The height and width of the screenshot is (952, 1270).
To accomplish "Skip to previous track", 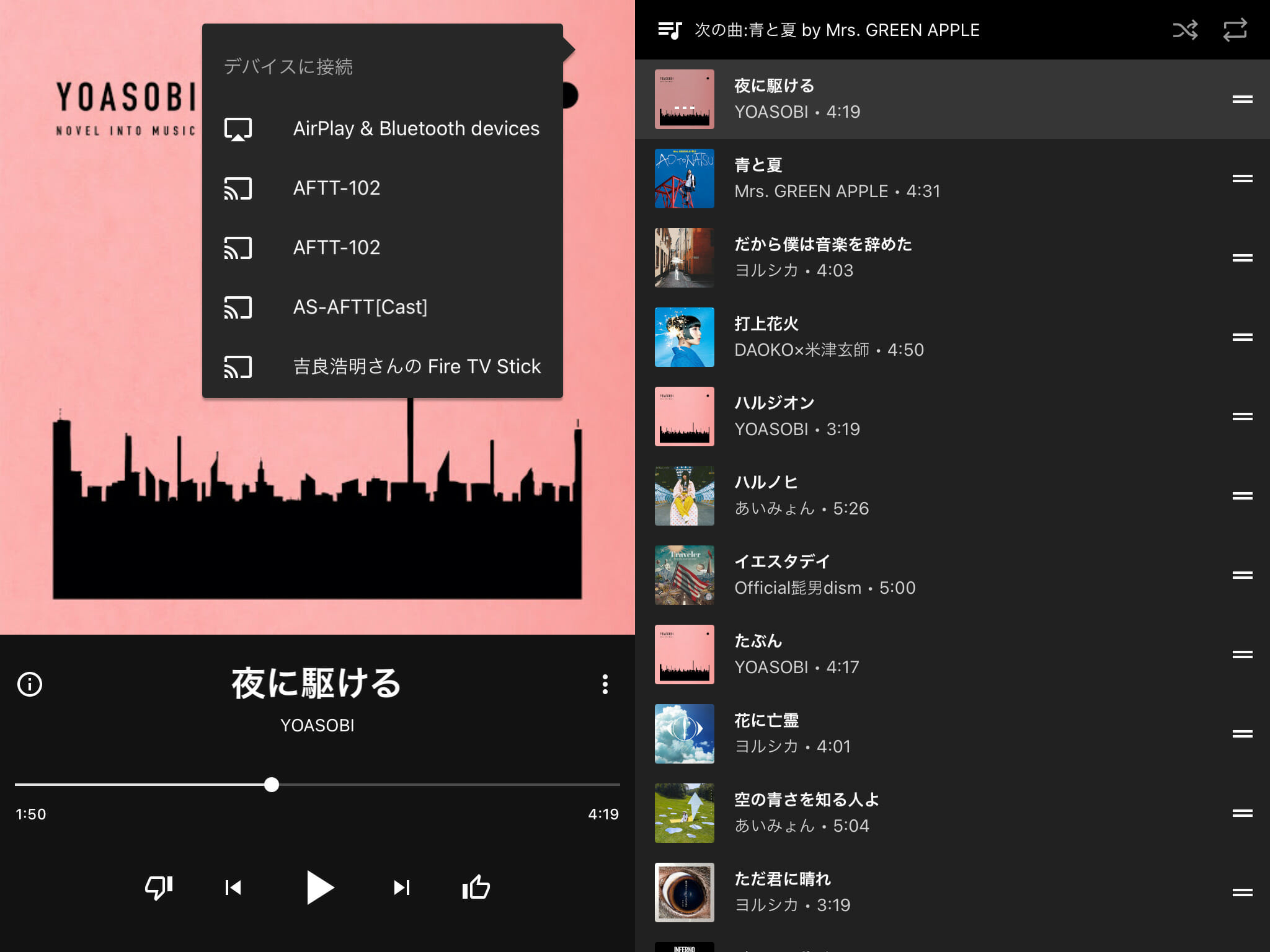I will (x=233, y=888).
